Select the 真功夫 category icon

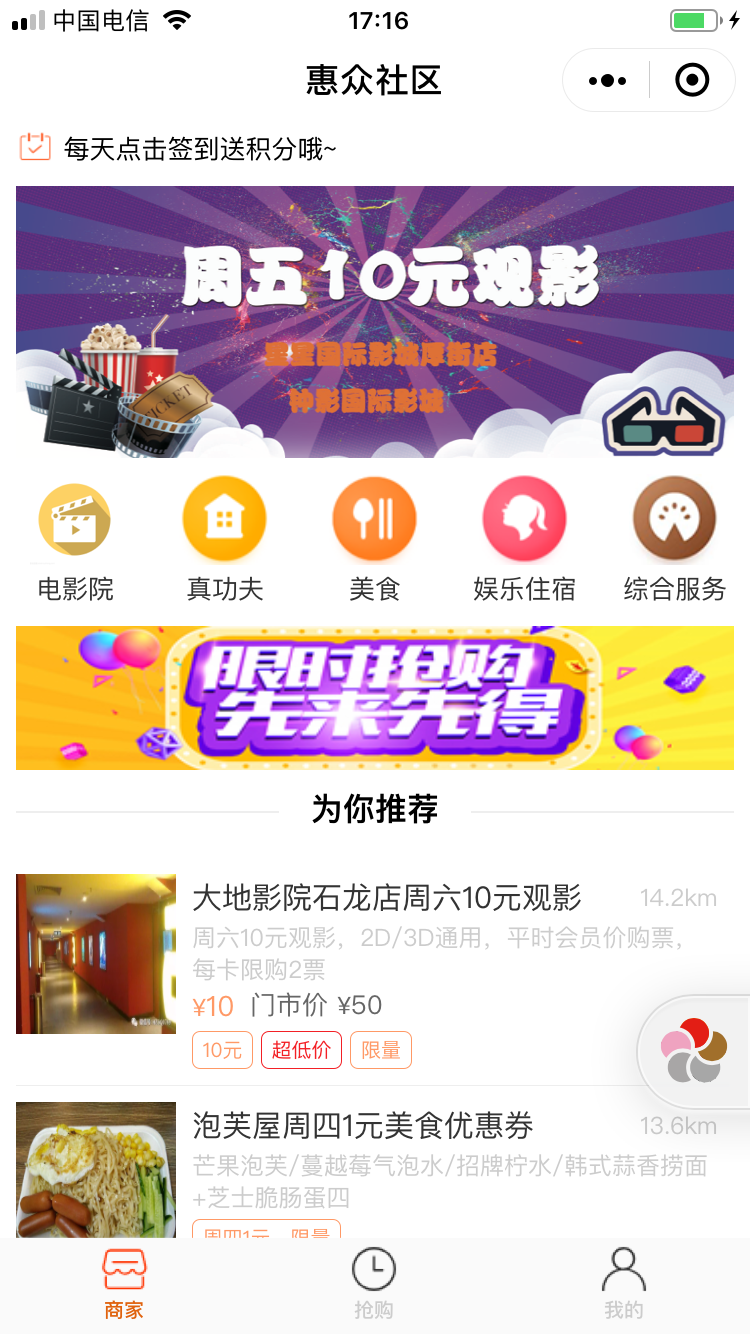(224, 519)
